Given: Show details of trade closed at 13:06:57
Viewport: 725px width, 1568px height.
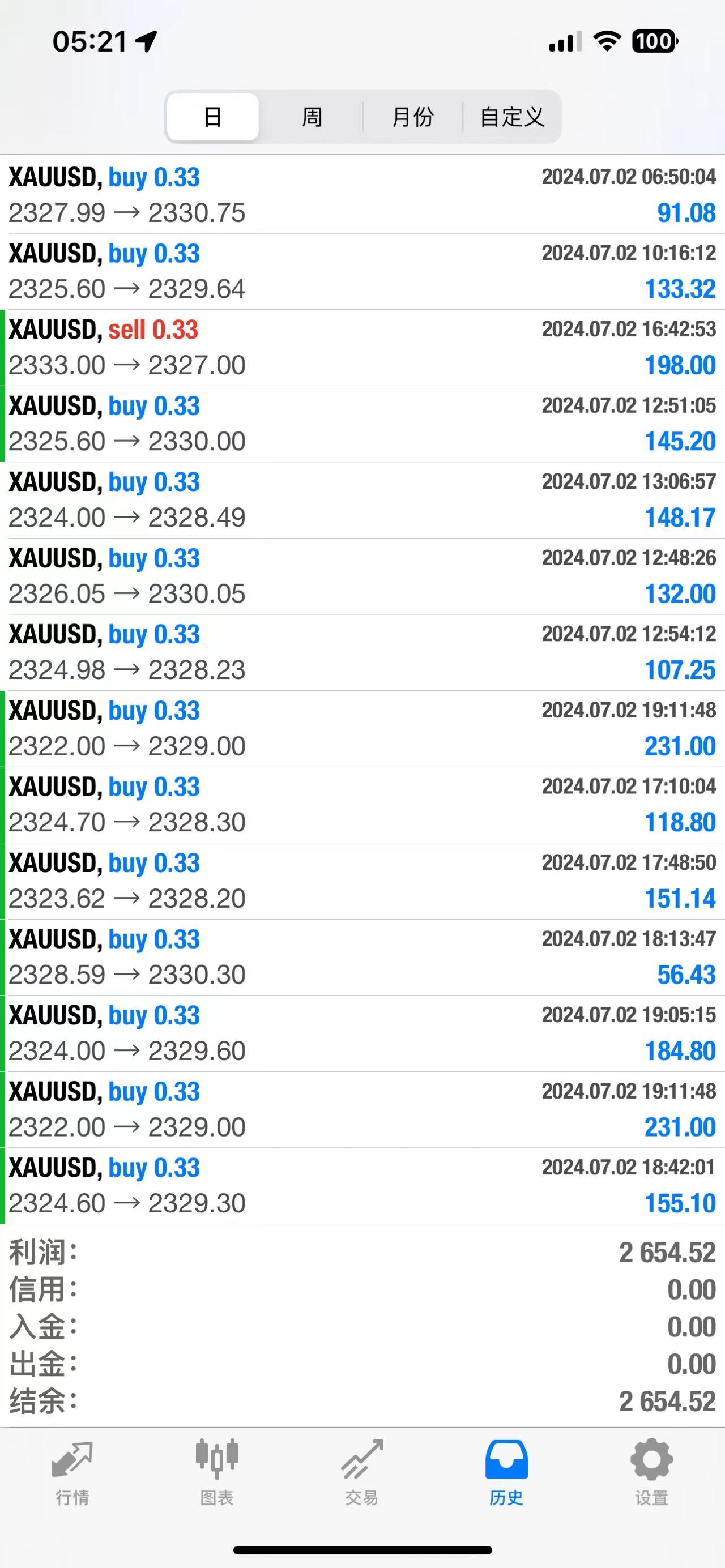Looking at the screenshot, I should point(362,500).
